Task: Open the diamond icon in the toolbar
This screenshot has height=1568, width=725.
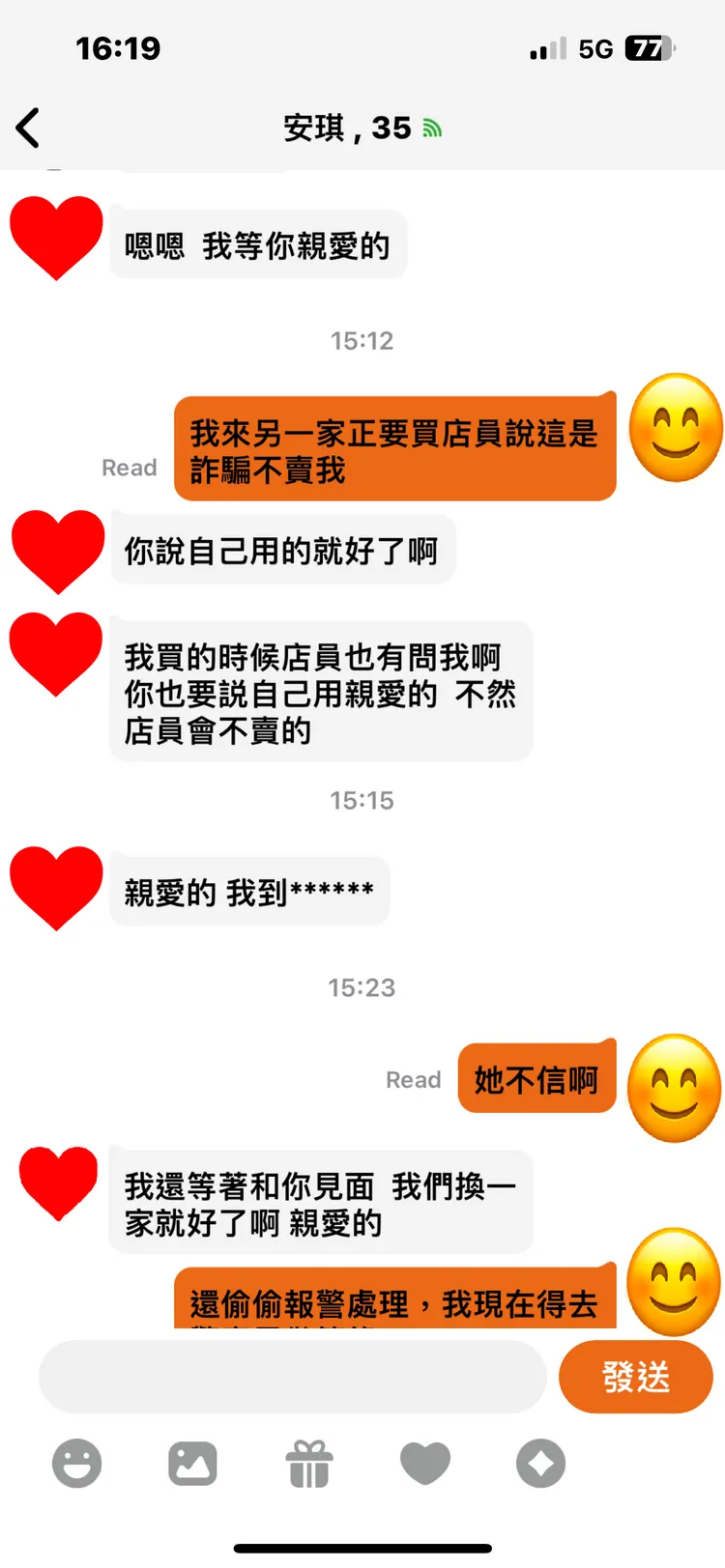Action: (540, 1463)
